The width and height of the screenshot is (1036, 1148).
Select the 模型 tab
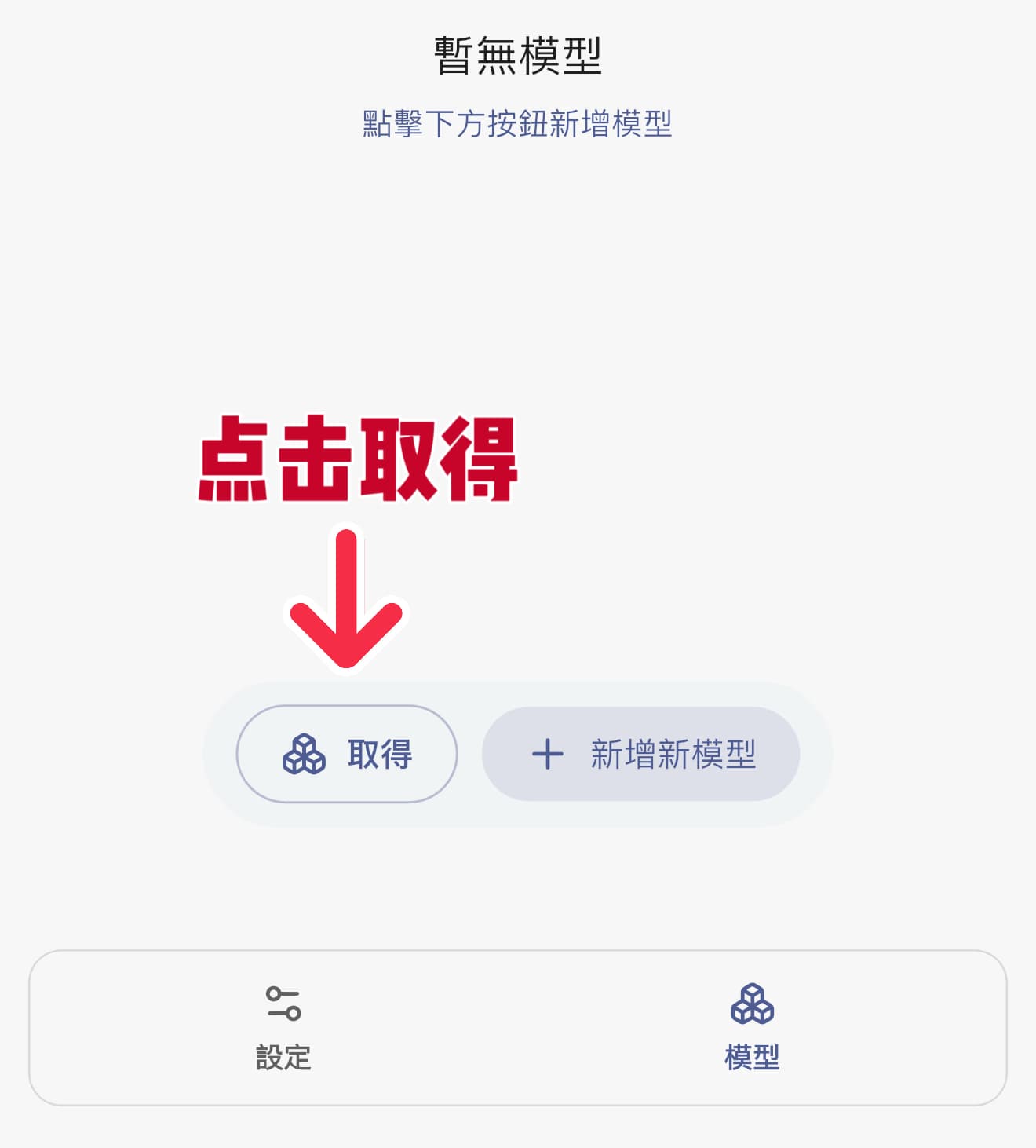(x=752, y=1028)
